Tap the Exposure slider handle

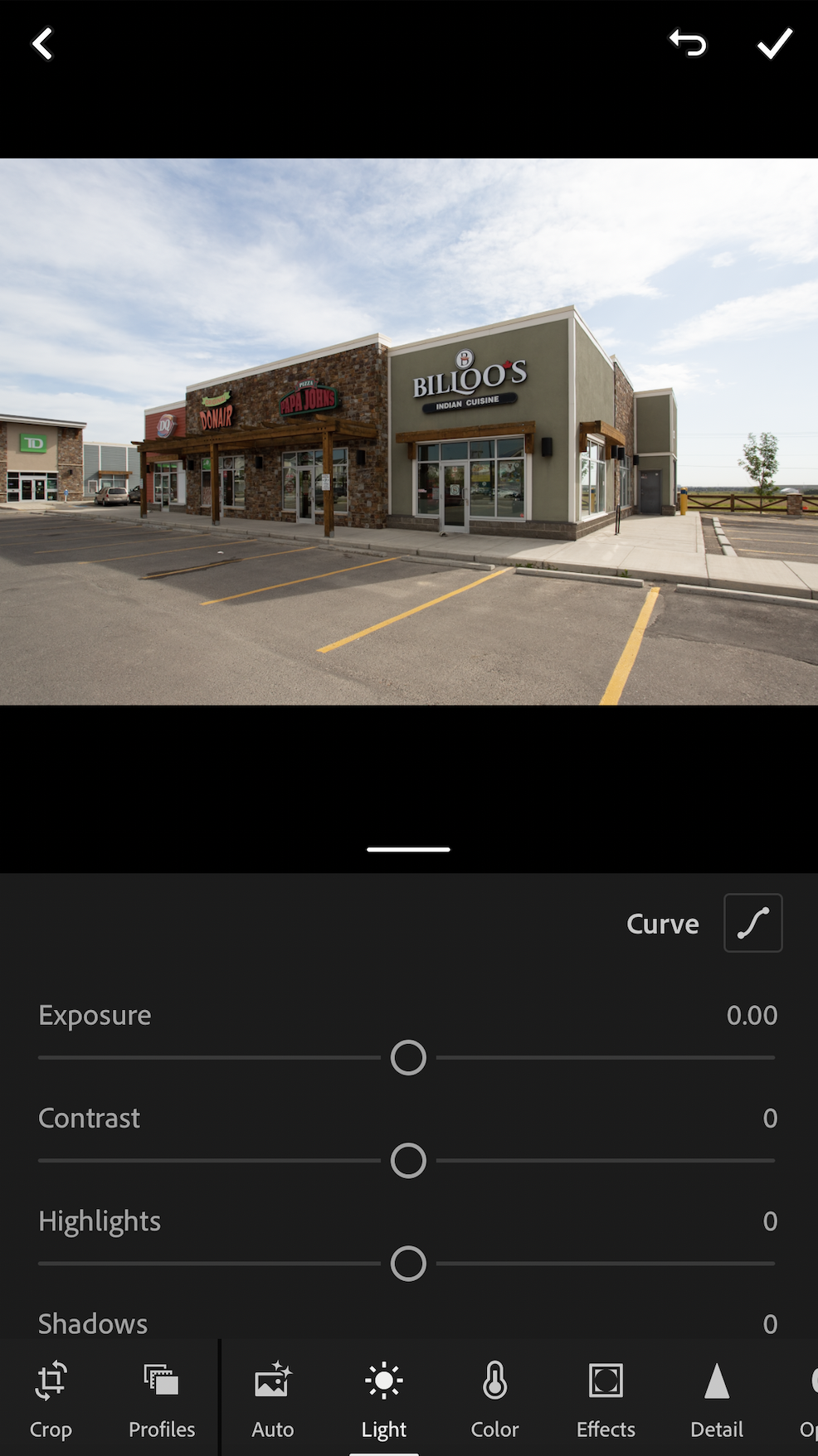pos(408,1058)
